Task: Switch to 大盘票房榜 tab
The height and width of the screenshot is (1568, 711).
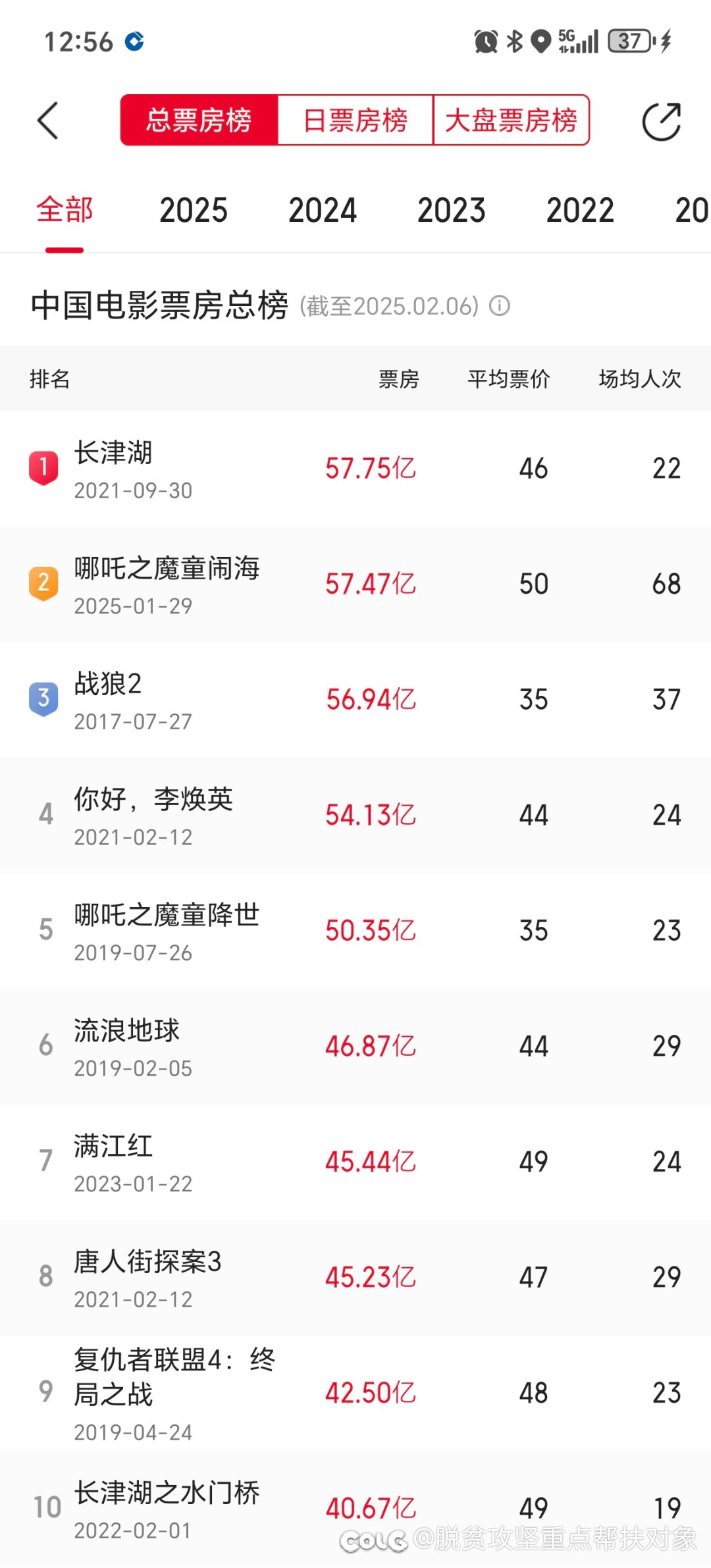Action: (x=511, y=120)
